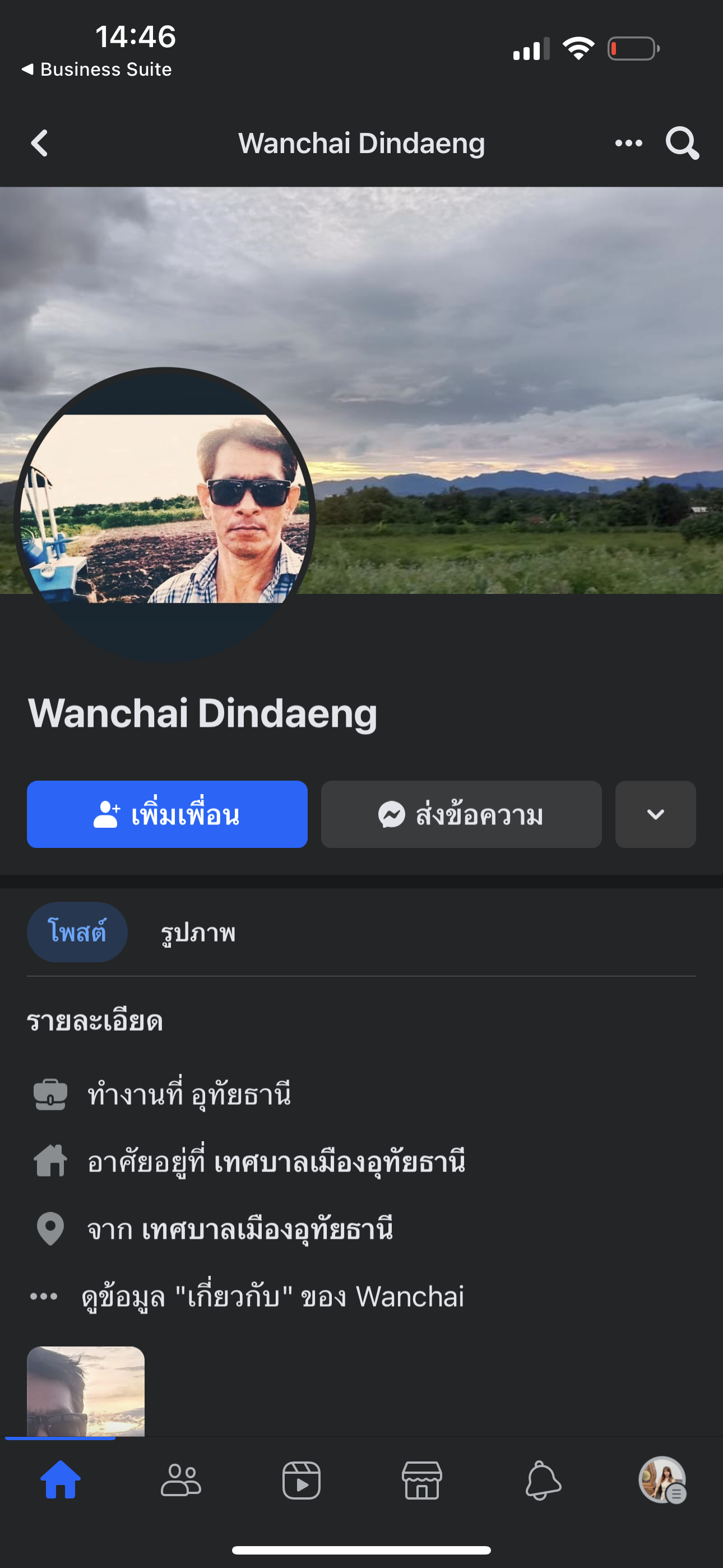Switch to the รูปภาพ photos tab
Screen dimensions: 723x1568
click(x=198, y=933)
